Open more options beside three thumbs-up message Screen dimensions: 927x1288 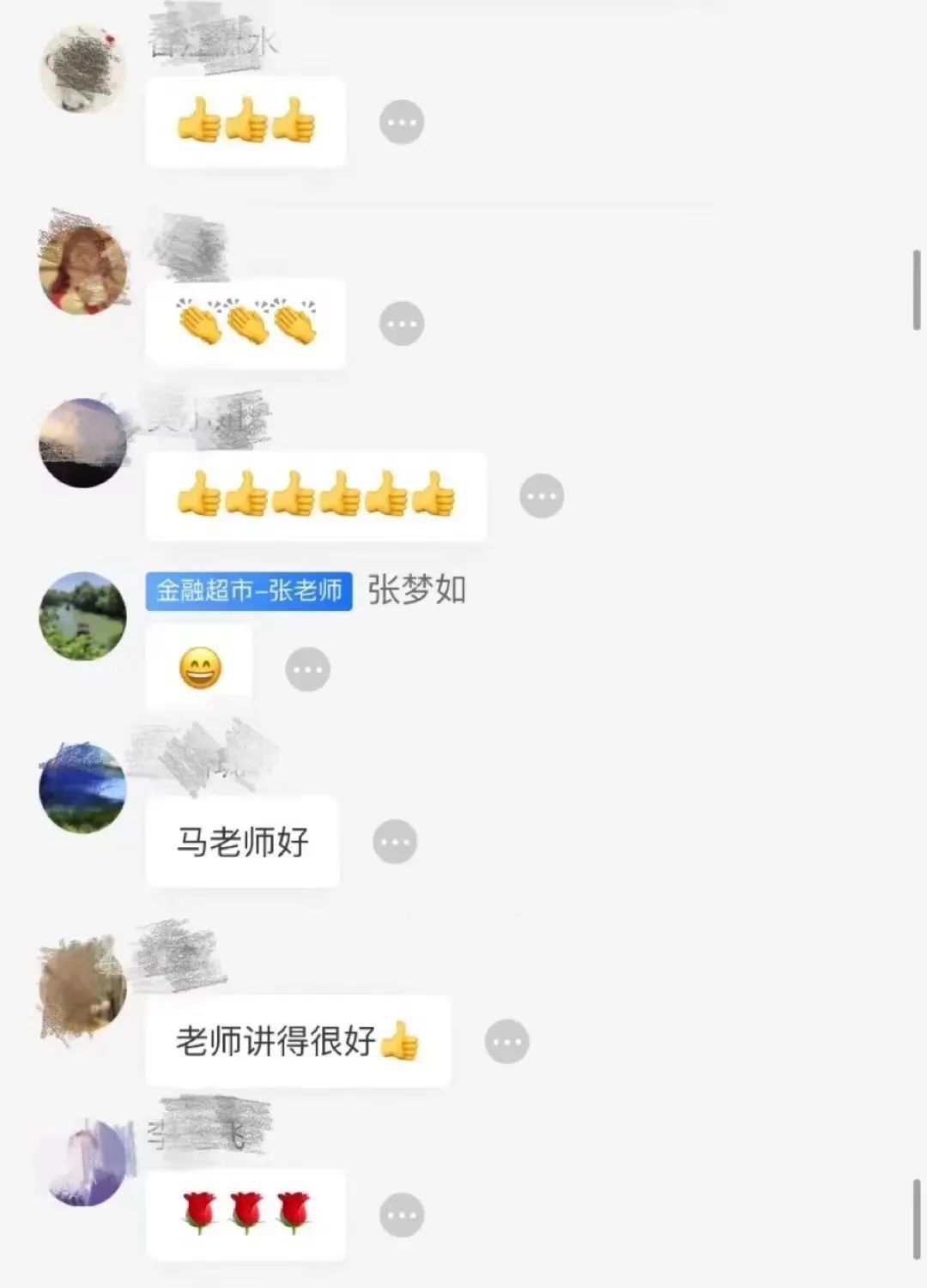coord(402,123)
